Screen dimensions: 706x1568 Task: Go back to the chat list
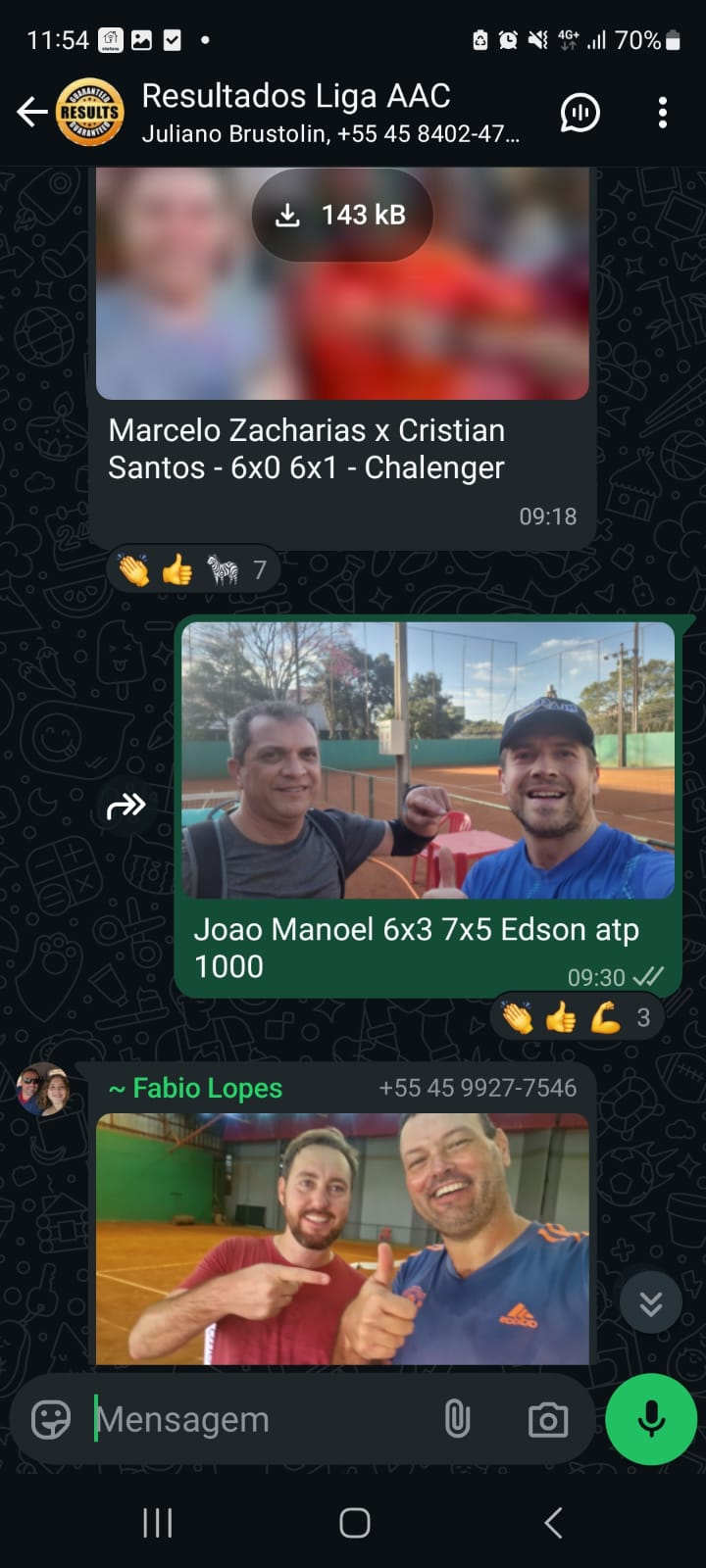pos(31,113)
